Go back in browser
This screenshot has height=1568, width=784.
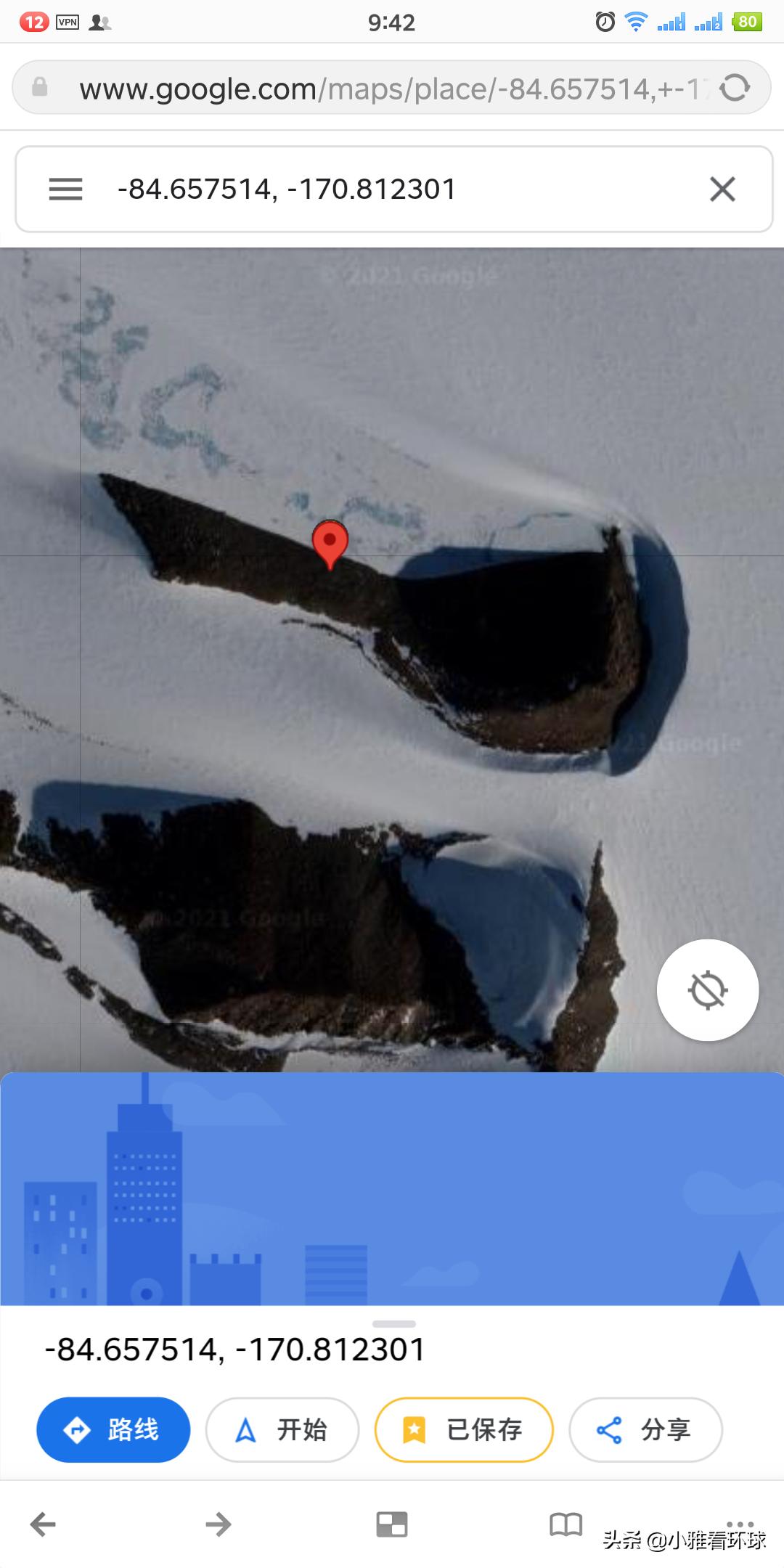[x=43, y=1524]
